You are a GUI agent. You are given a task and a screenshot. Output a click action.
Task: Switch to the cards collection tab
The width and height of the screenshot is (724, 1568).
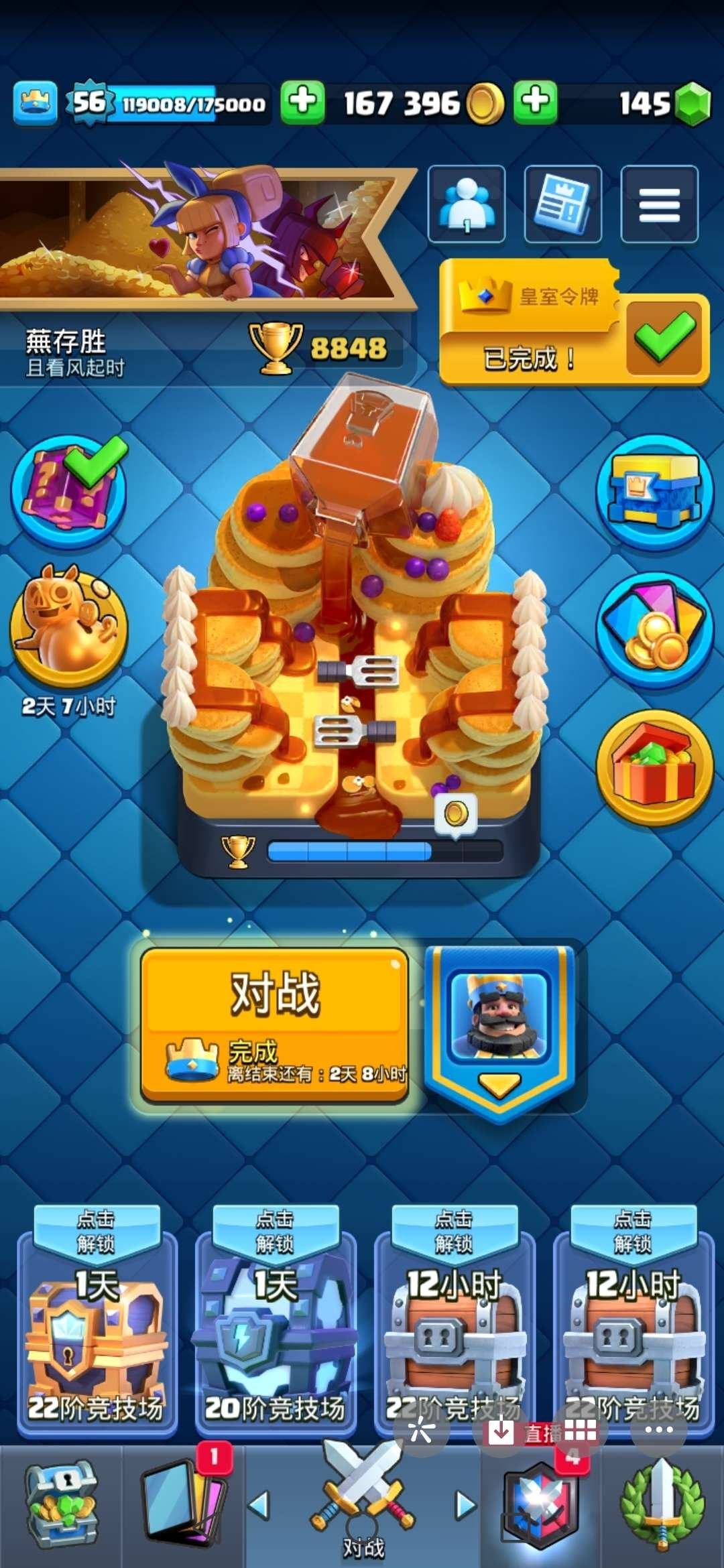[184, 1504]
